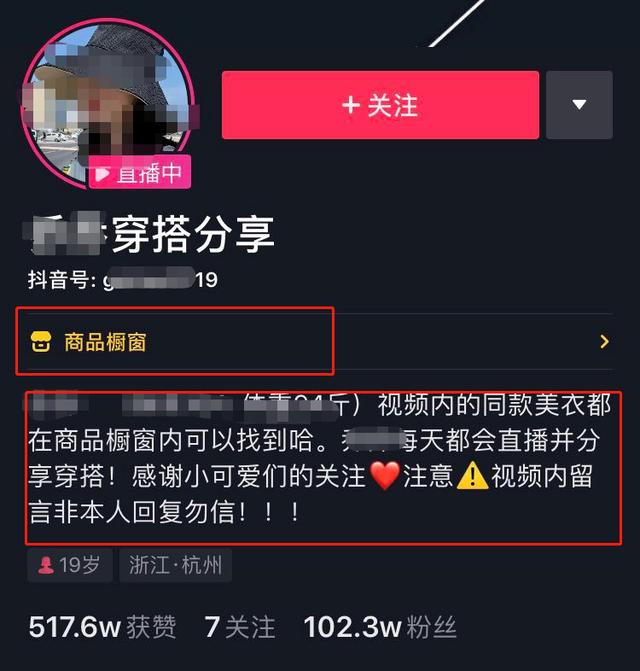View the 102.3w 粉丝 followers list
The image size is (640, 671).
[x=380, y=627]
